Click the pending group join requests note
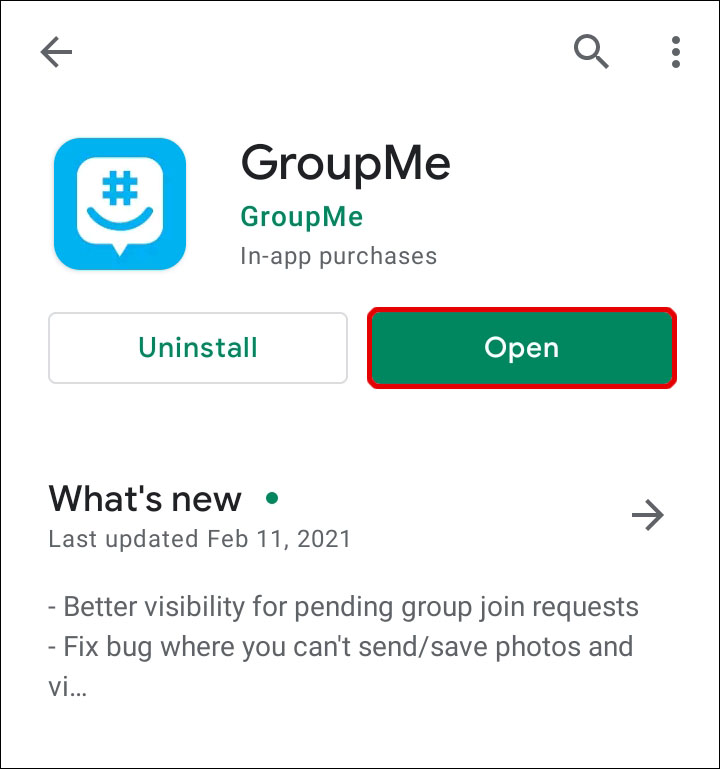Image resolution: width=720 pixels, height=769 pixels. (x=343, y=606)
